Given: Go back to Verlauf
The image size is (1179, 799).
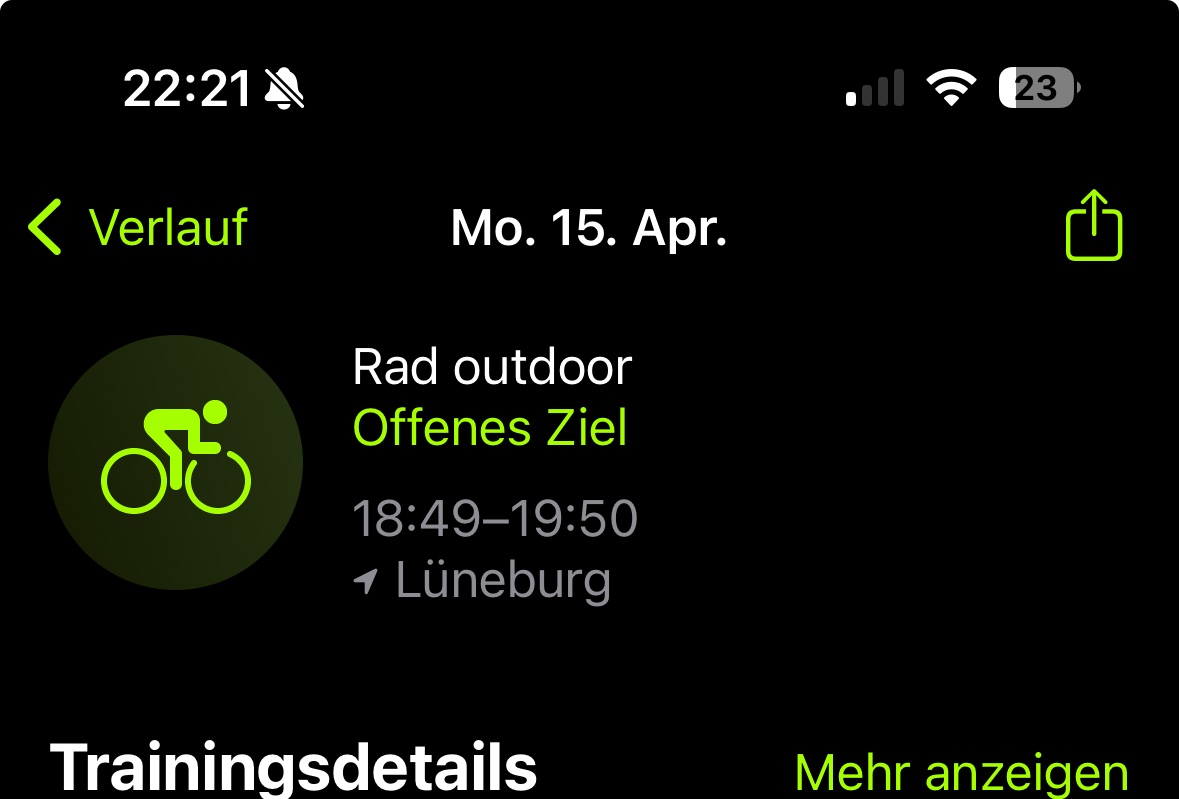Looking at the screenshot, I should pyautogui.click(x=138, y=227).
